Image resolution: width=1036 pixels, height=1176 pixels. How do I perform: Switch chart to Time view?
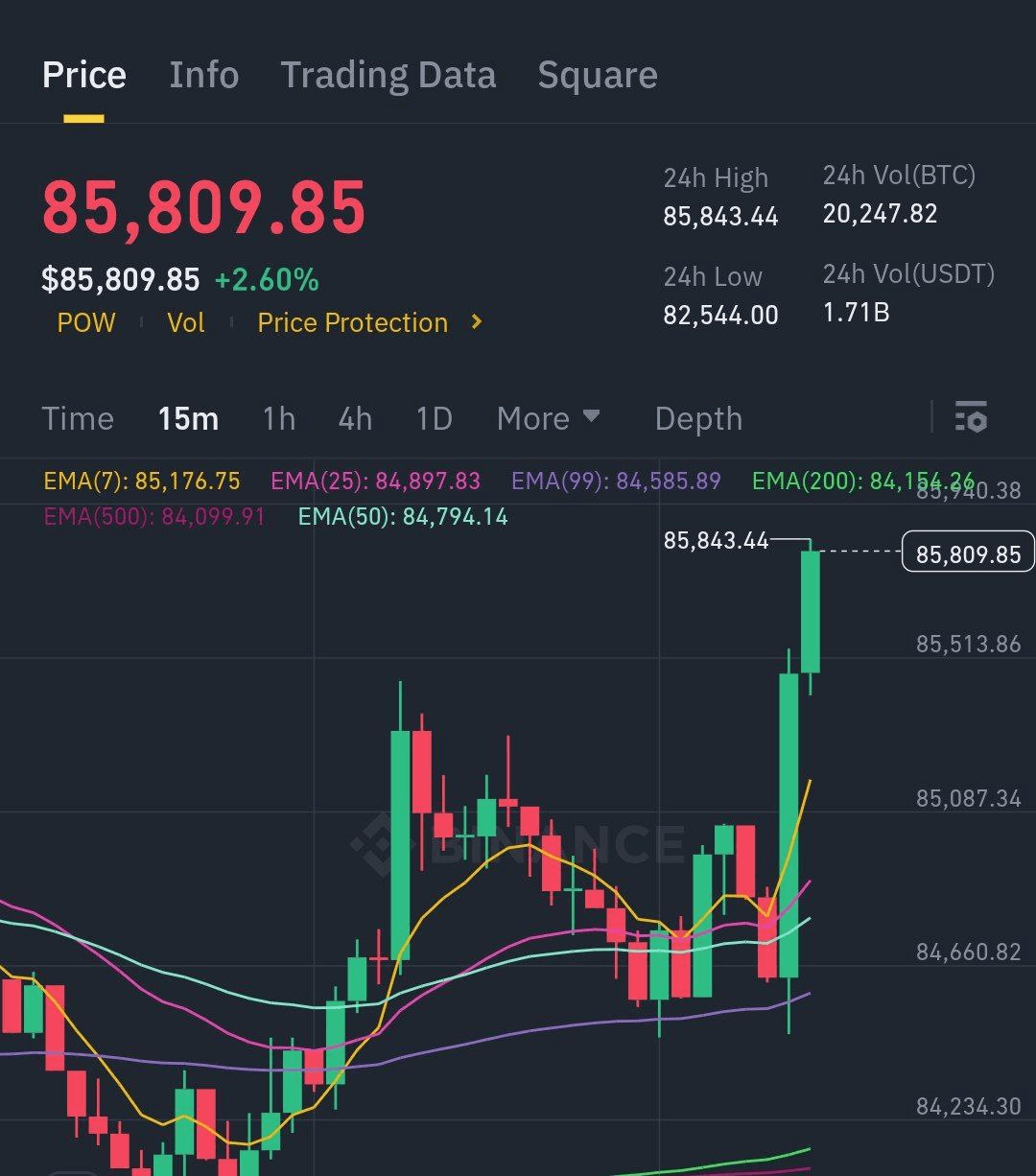tap(78, 419)
